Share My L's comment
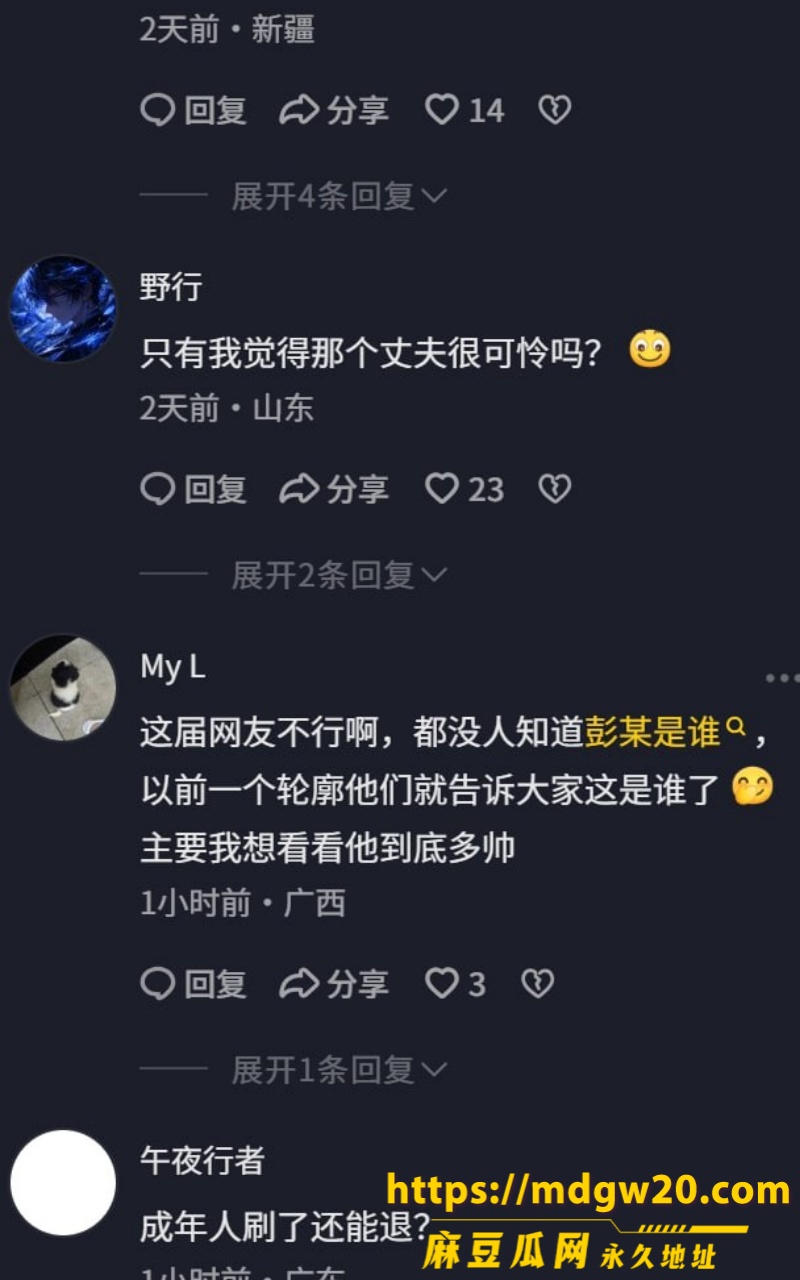This screenshot has height=1280, width=800. coord(333,984)
